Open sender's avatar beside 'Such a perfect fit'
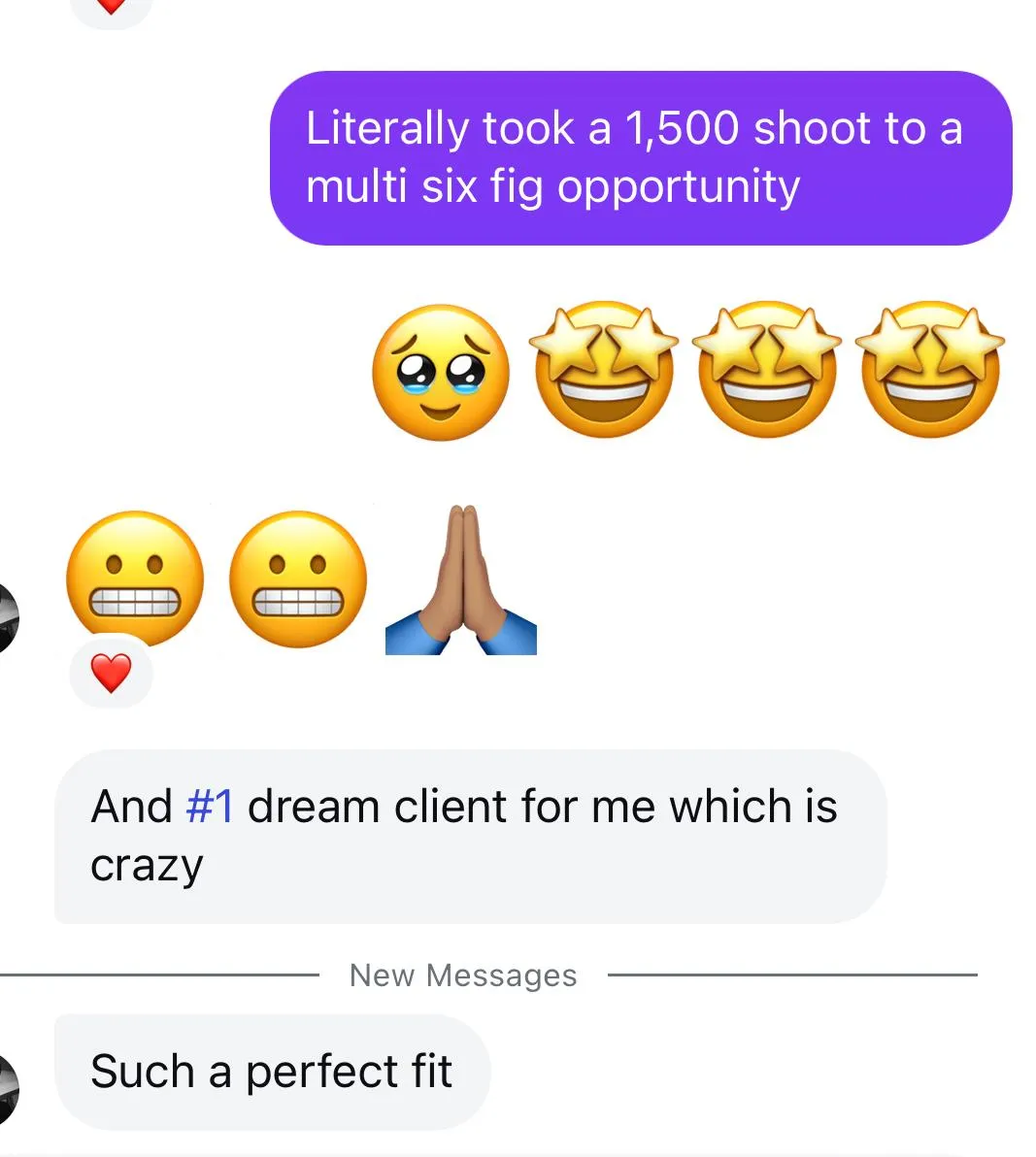The height and width of the screenshot is (1157, 1036). tap(8, 1089)
